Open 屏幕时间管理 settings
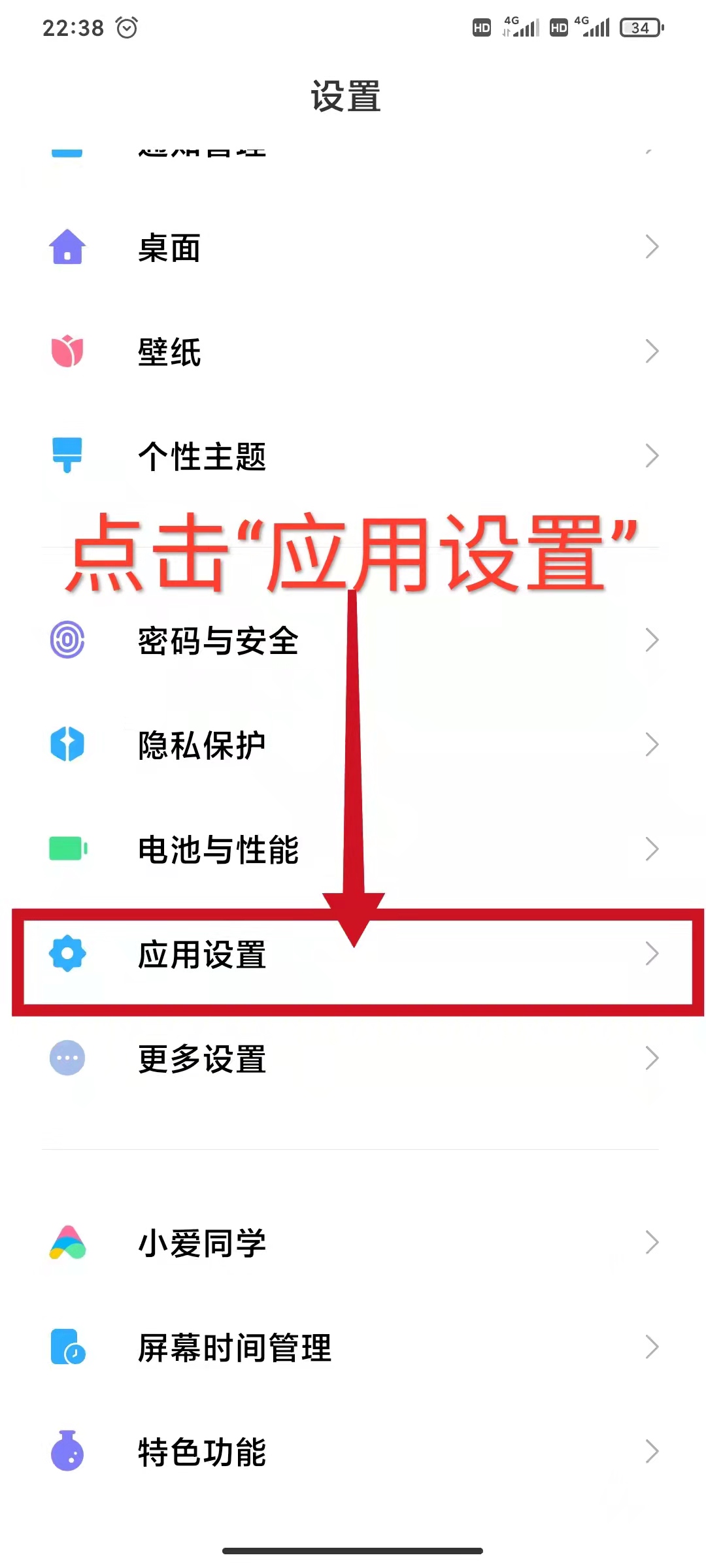Viewport: 706px width, 1568px height. click(353, 1347)
